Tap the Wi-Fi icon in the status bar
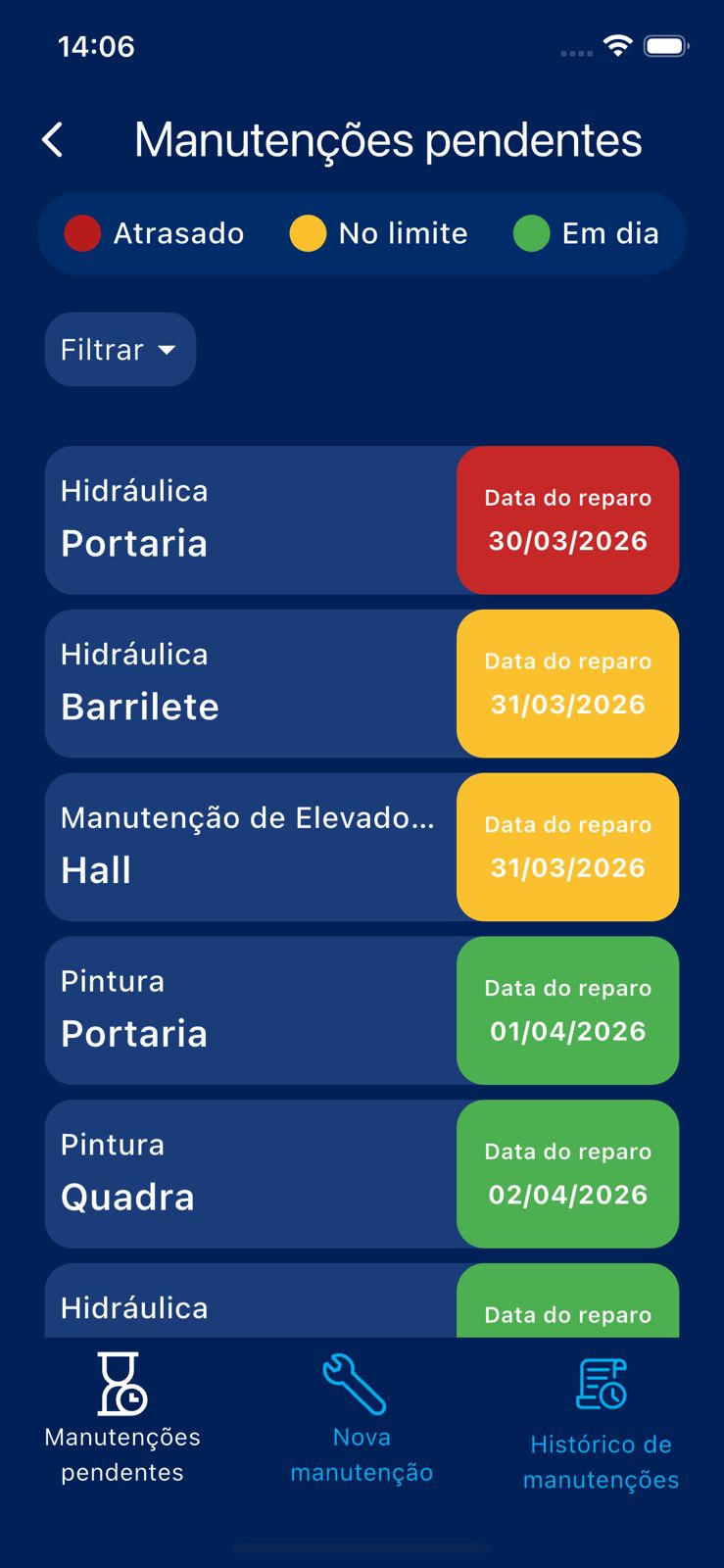 point(617,45)
